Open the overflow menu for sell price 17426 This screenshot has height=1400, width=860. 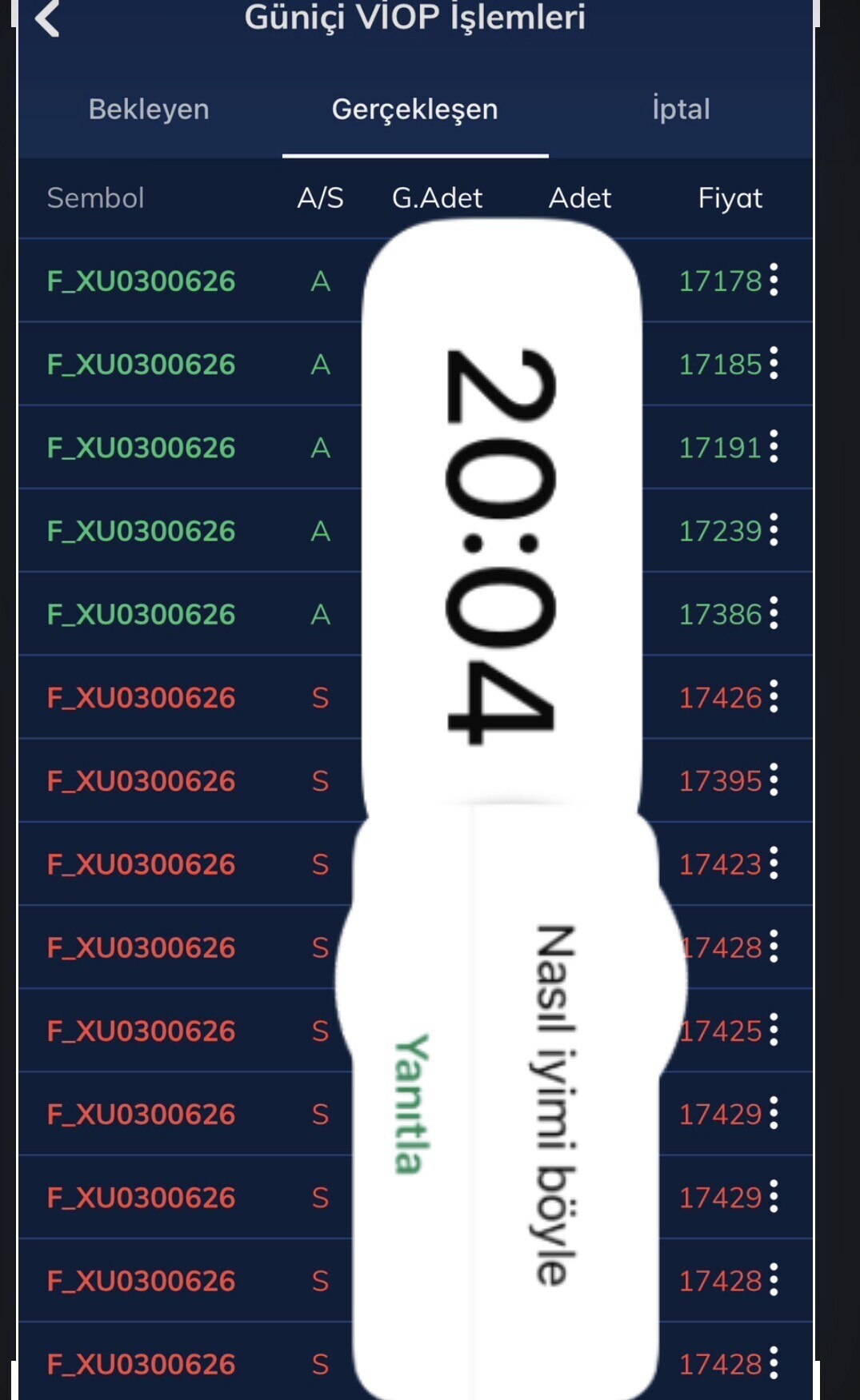click(x=774, y=696)
